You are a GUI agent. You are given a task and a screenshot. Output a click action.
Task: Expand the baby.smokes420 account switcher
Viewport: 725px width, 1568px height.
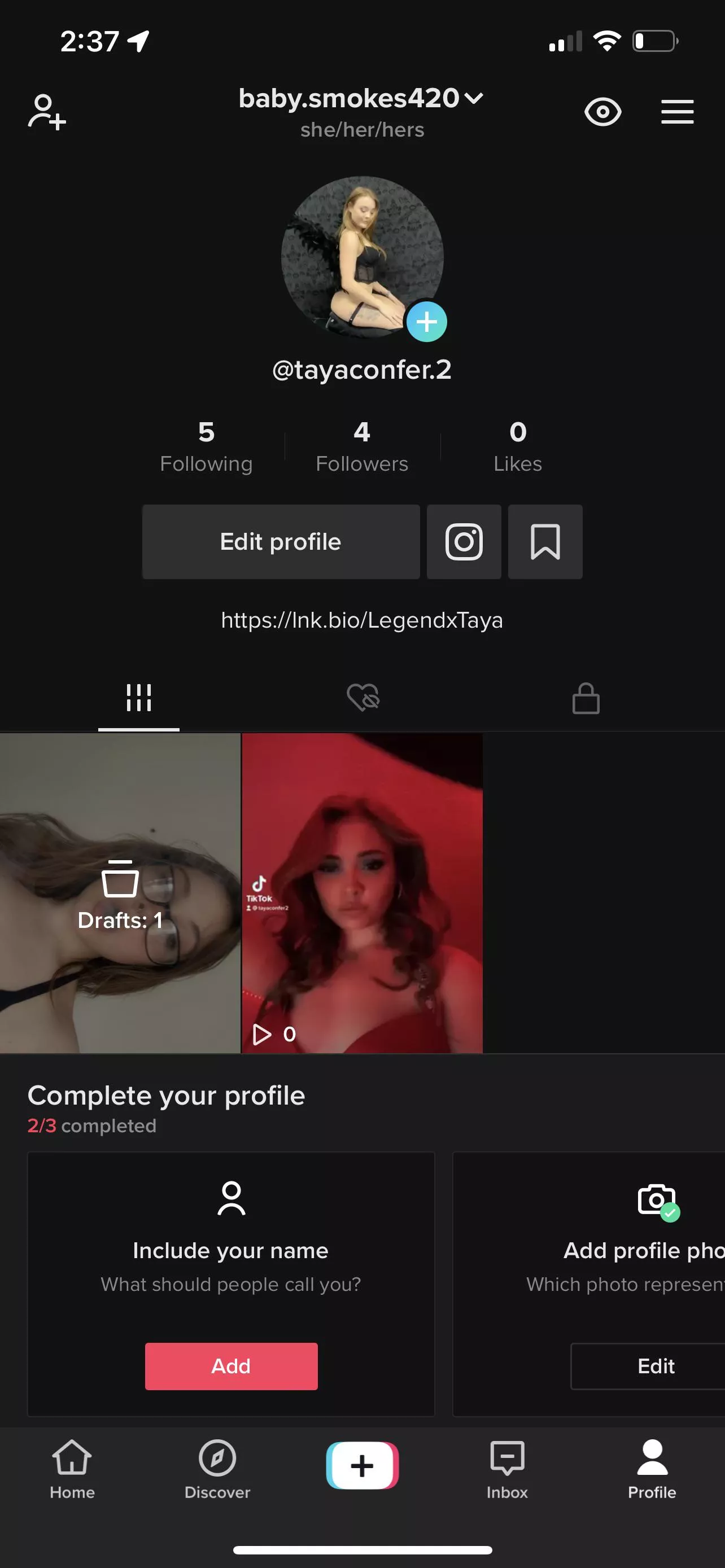[361, 98]
